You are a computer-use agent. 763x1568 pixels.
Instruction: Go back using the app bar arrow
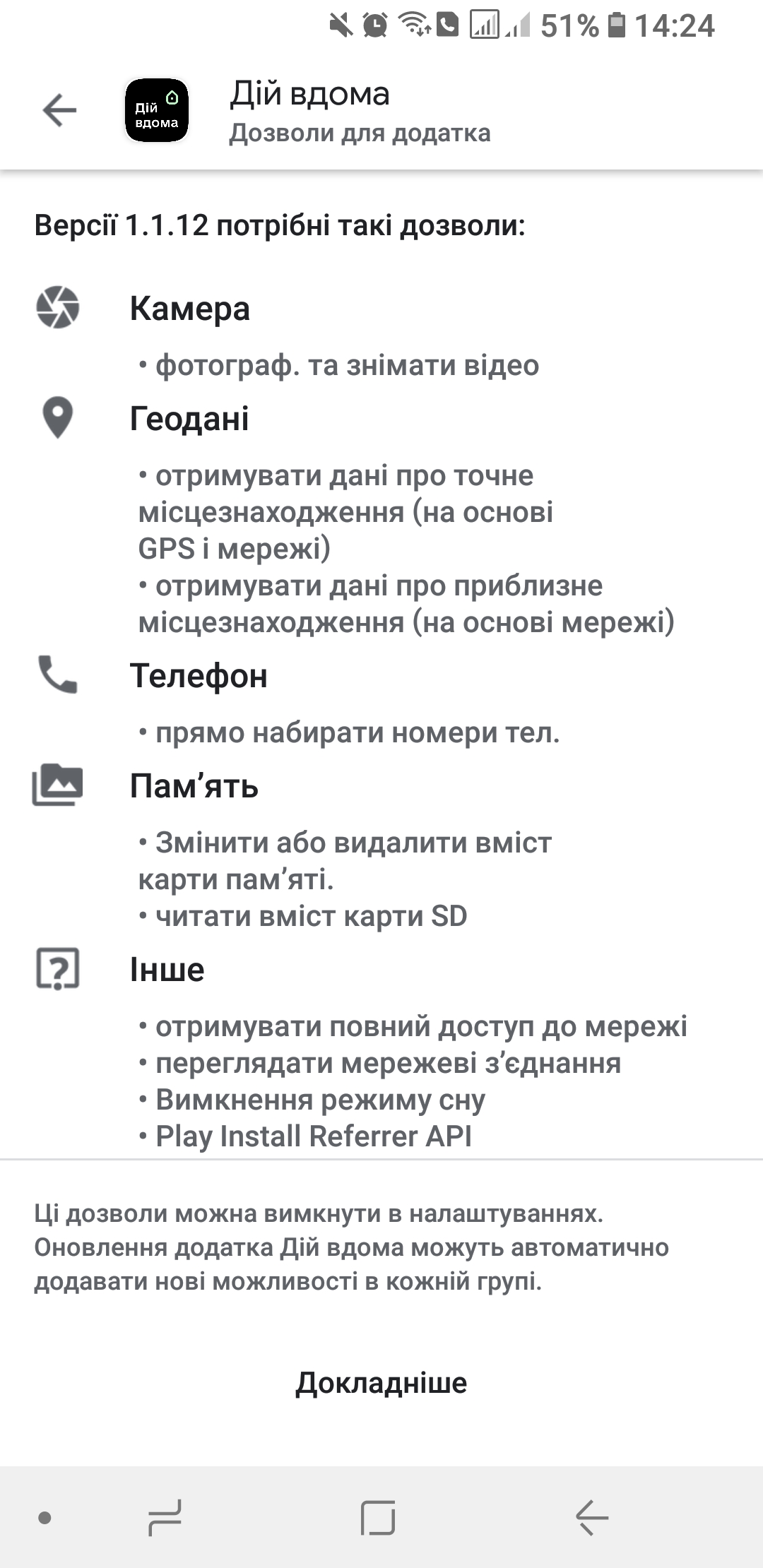59,110
